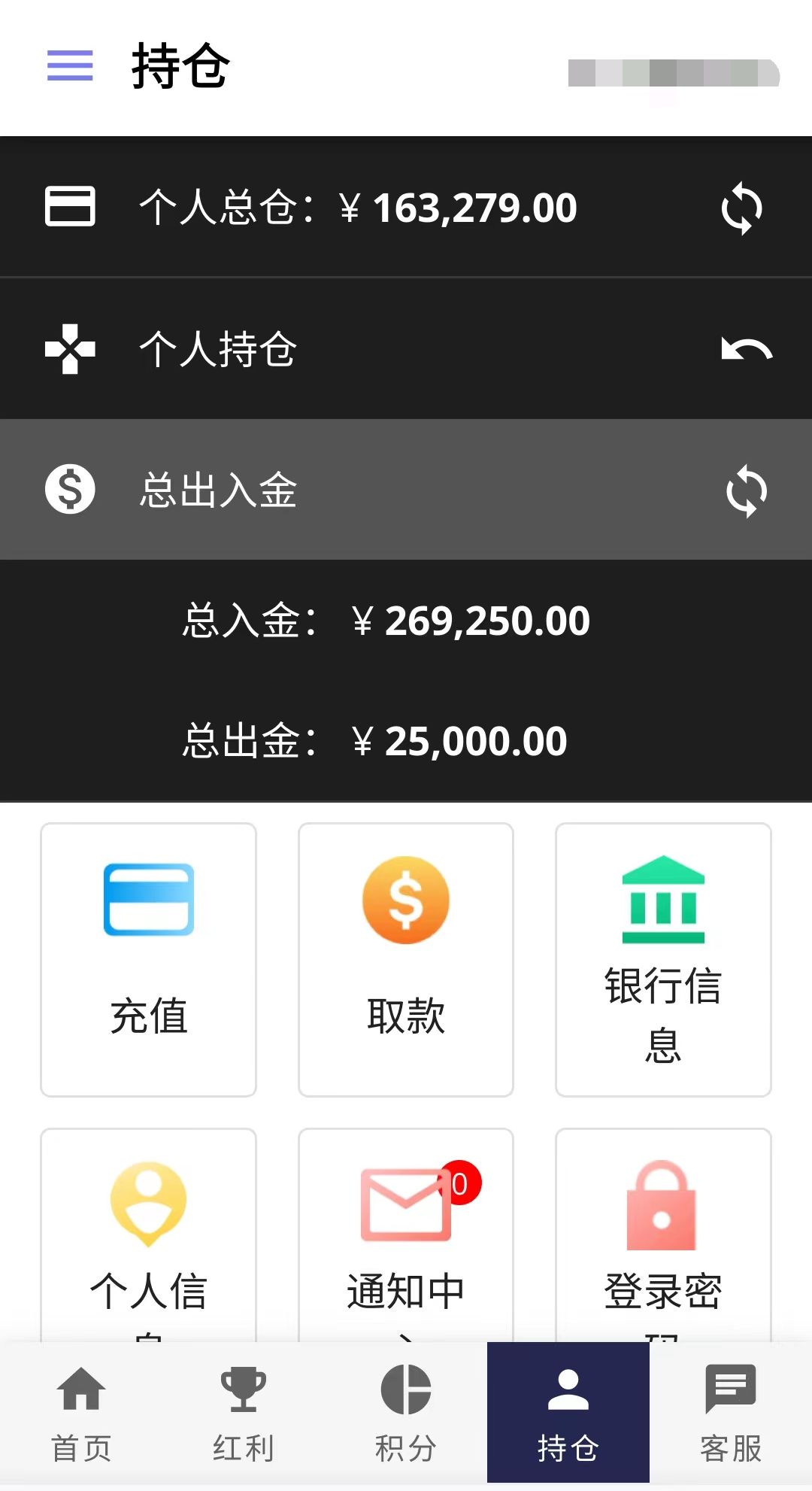Image resolution: width=812 pixels, height=1491 pixels.
Task: Select the 持仓 tab
Action: (568, 1414)
